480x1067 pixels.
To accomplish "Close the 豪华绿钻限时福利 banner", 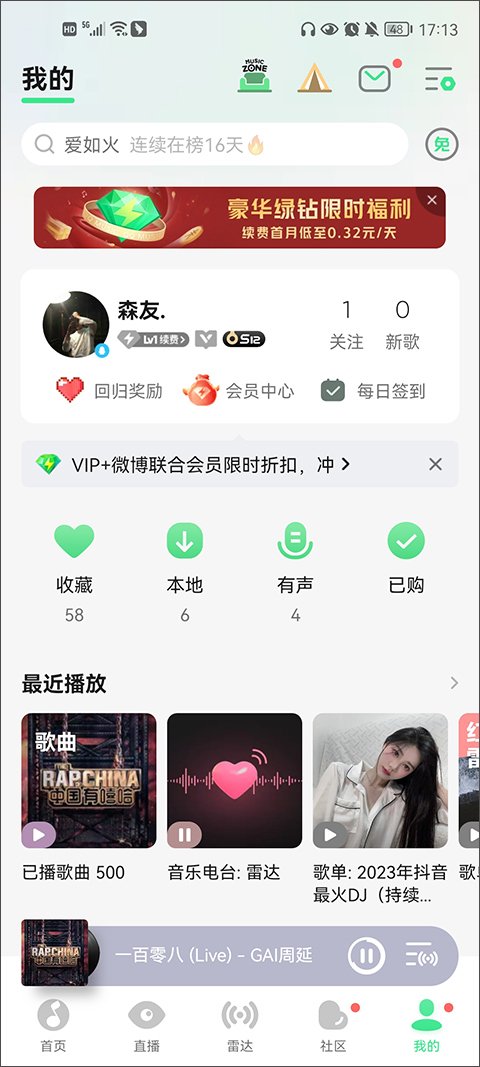I will coord(432,200).
